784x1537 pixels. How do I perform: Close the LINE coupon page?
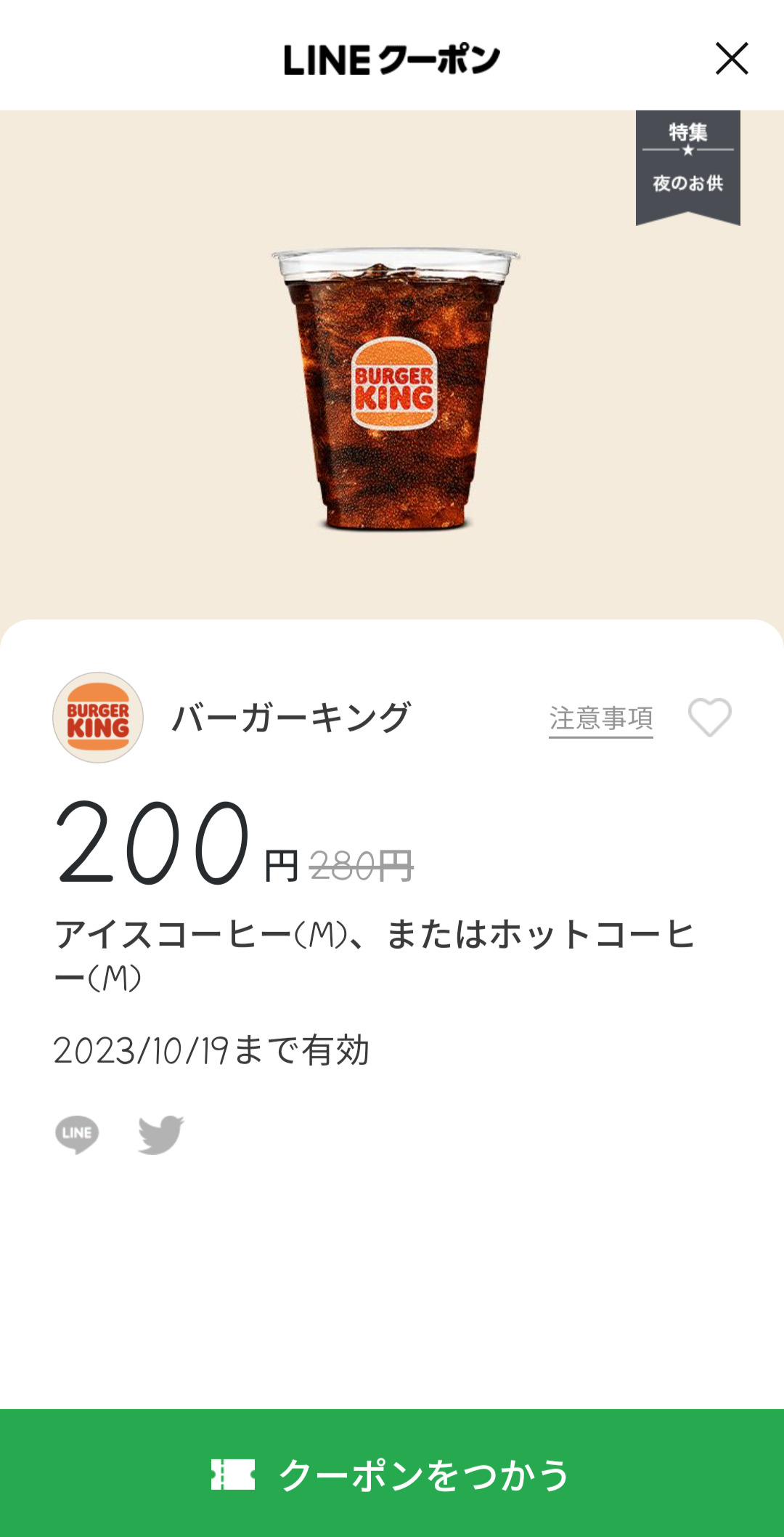731,59
